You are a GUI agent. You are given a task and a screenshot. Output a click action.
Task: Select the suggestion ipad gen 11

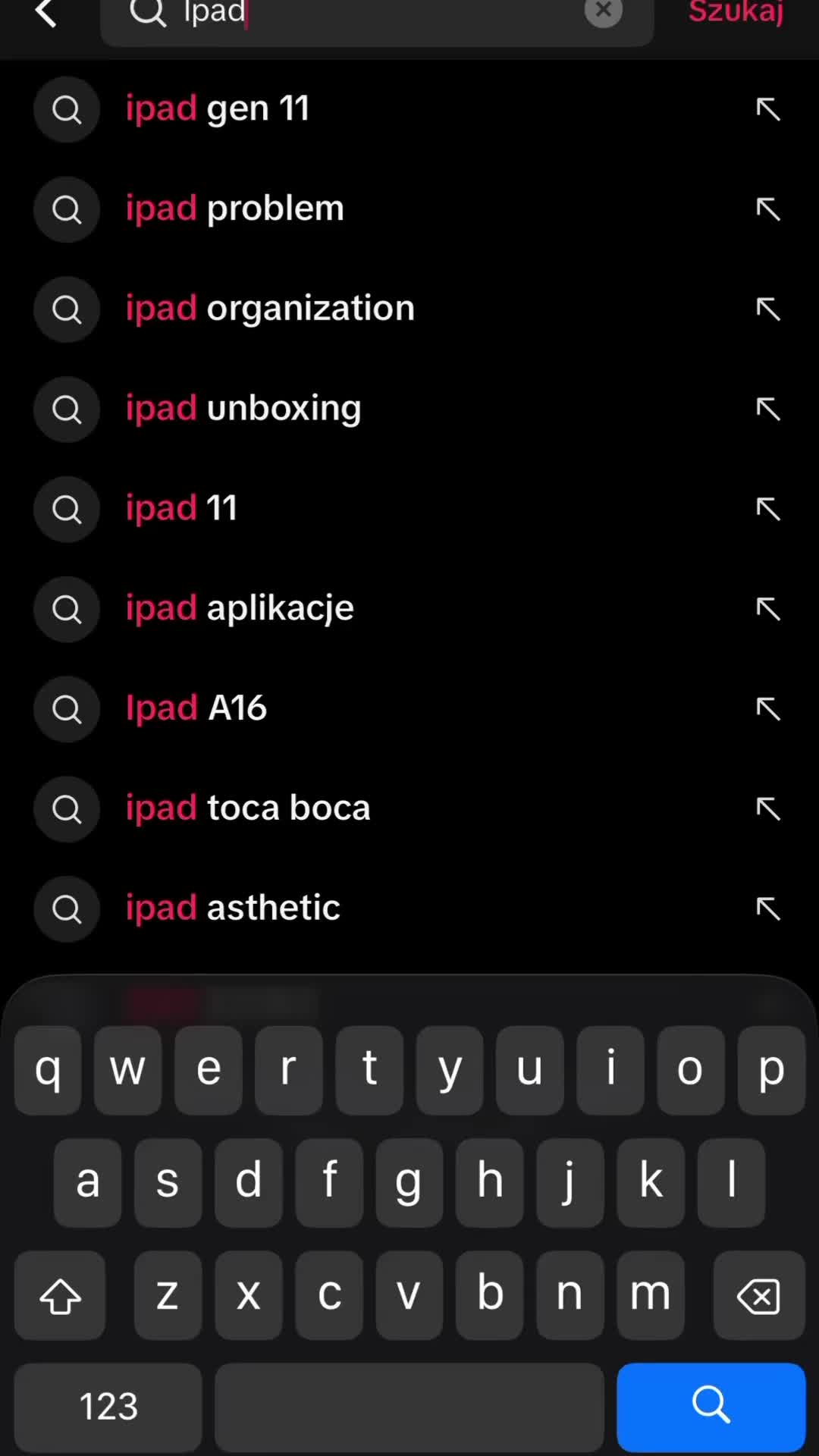tap(409, 109)
